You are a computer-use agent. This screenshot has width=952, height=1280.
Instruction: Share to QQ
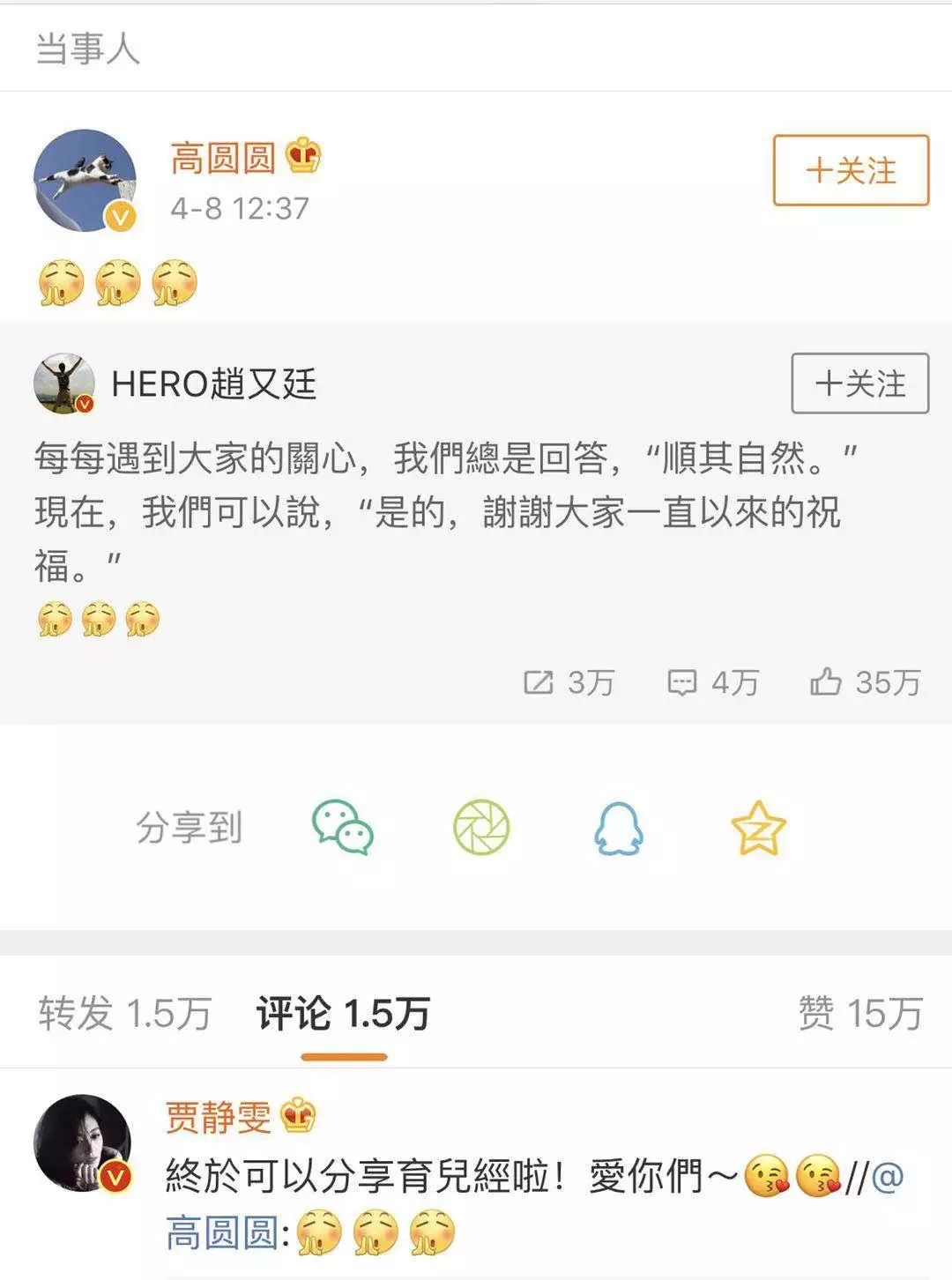(x=618, y=828)
